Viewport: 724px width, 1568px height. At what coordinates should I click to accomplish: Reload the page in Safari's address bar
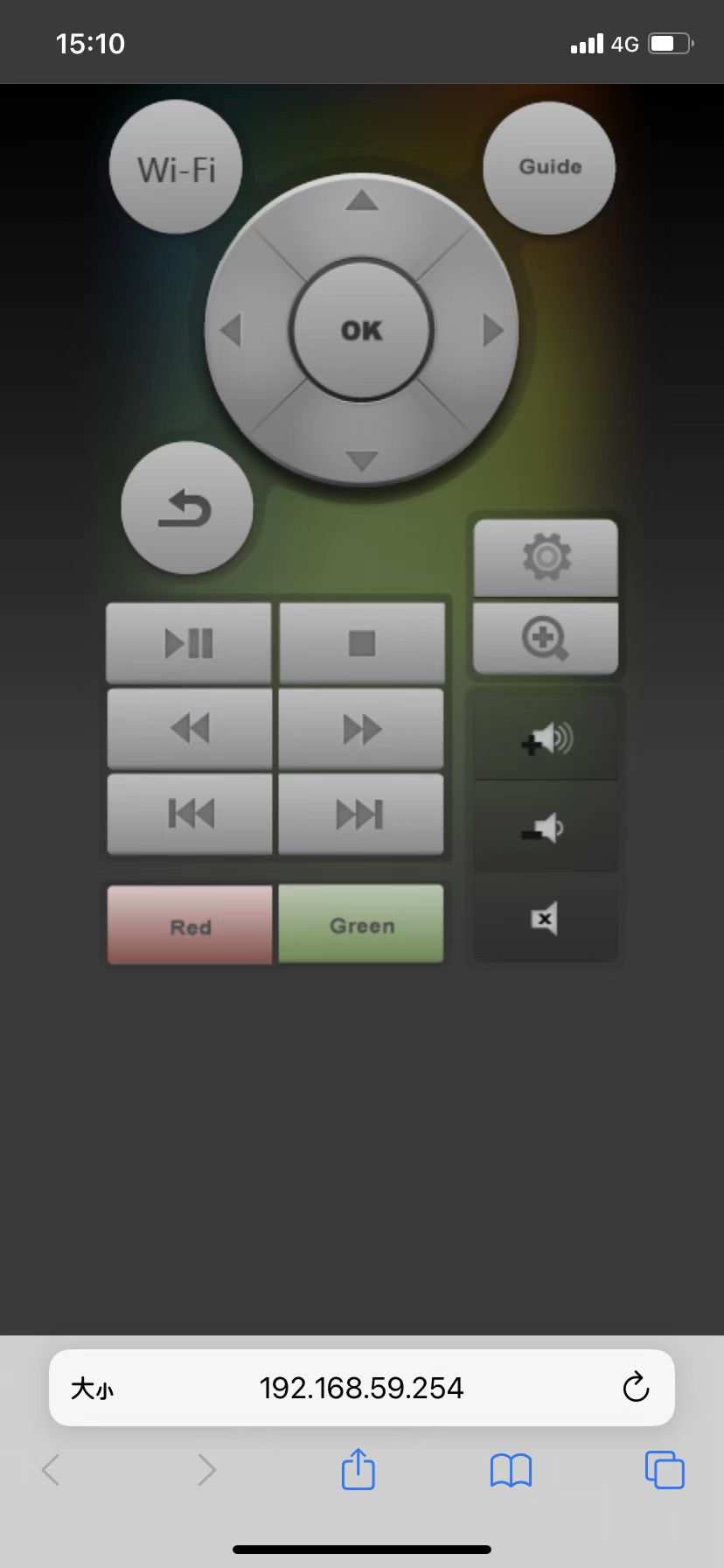(636, 1387)
